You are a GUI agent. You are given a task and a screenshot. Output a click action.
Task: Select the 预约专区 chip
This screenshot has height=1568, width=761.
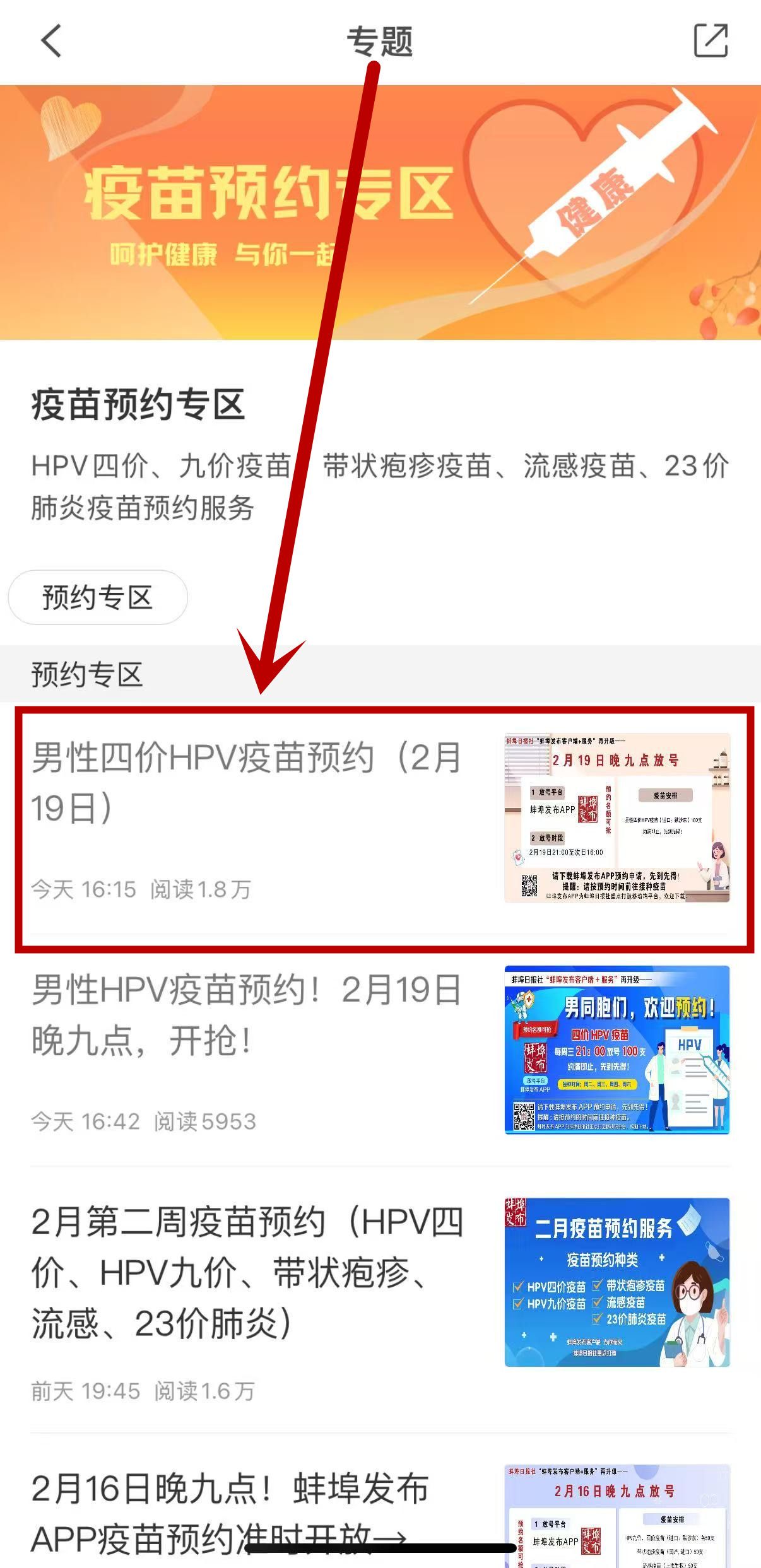tap(98, 597)
